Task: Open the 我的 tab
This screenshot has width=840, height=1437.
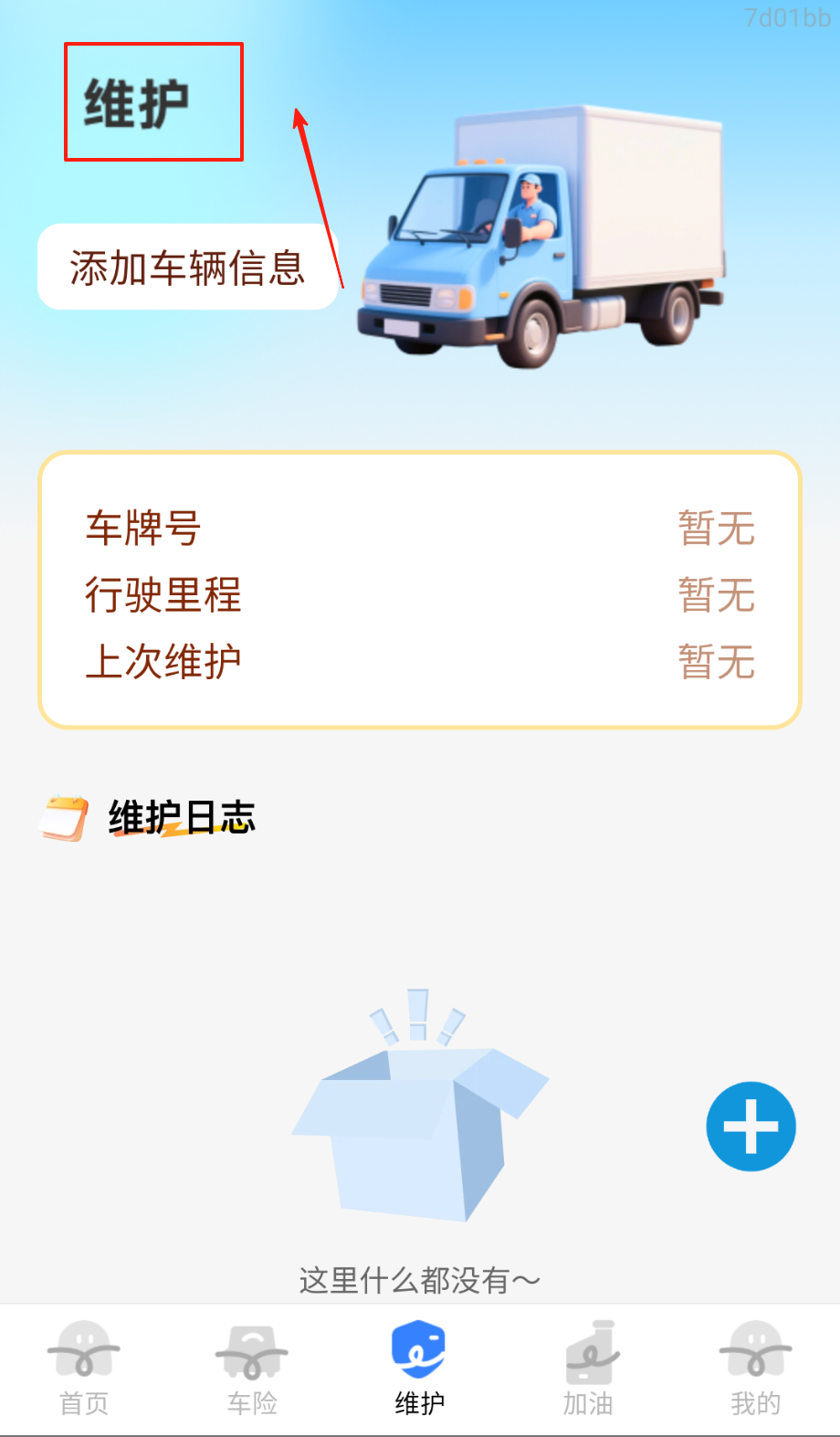Action: coord(755,1369)
